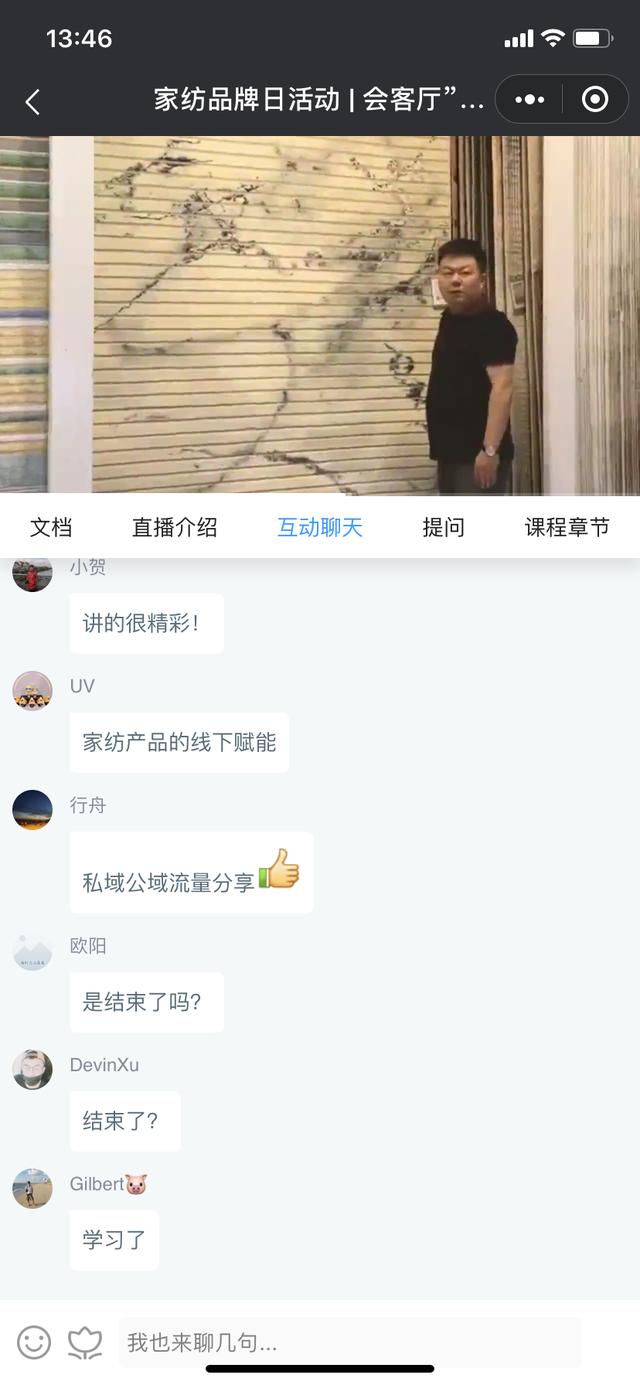Tap the live video player
This screenshot has height=1385, width=640.
click(x=320, y=314)
